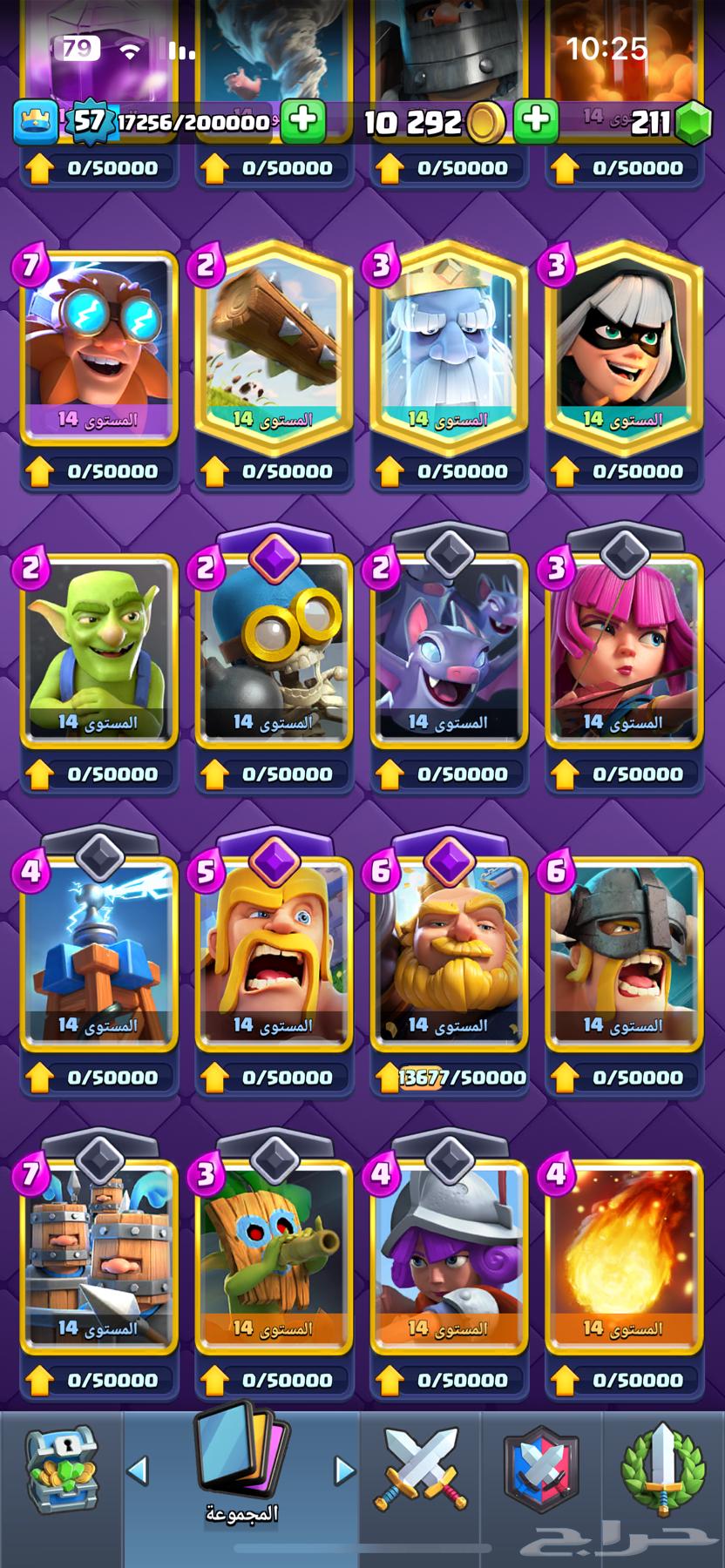Screen dimensions: 725x1568
Task: Select the Bandit card
Action: pos(624,348)
